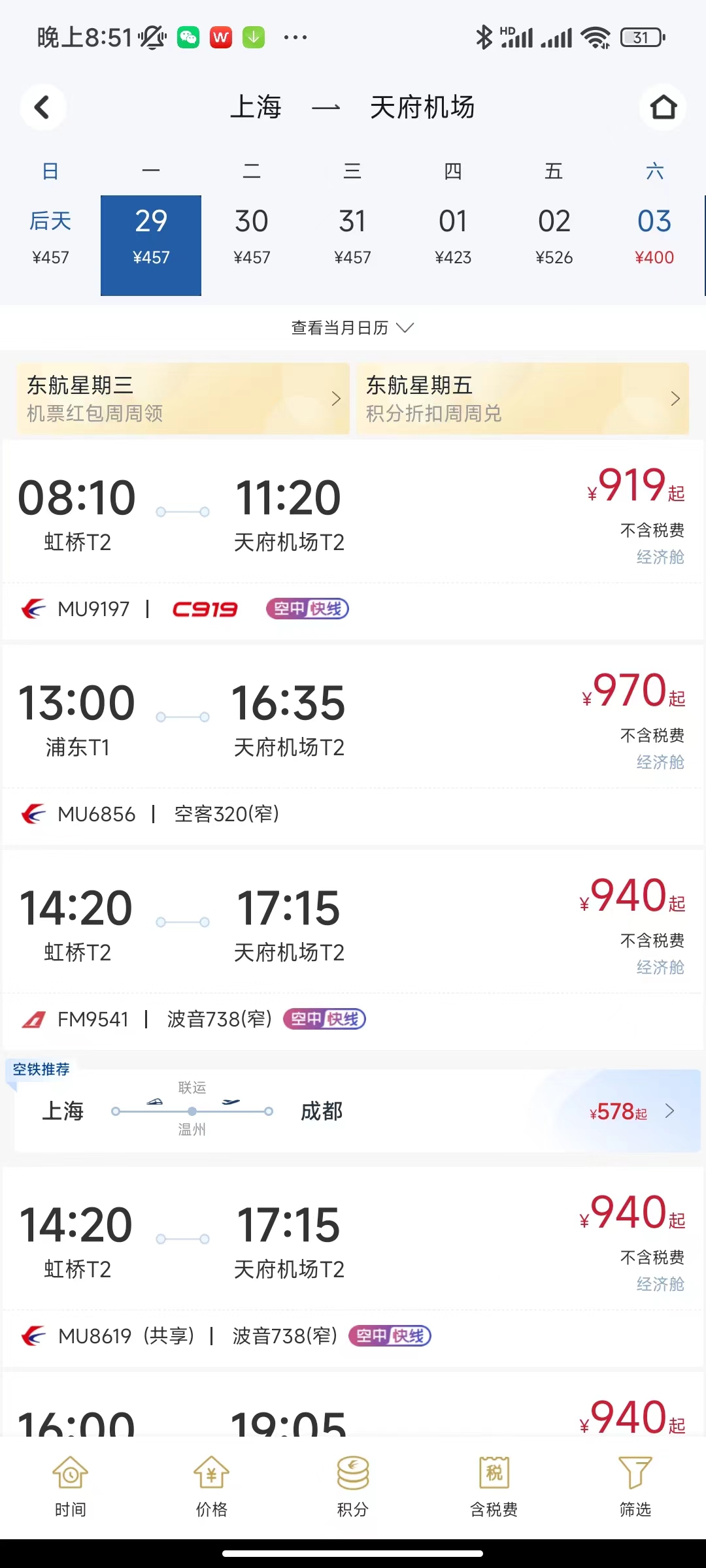Toggle 含税费 price display
This screenshot has height=1568, width=706.
coord(494,1487)
